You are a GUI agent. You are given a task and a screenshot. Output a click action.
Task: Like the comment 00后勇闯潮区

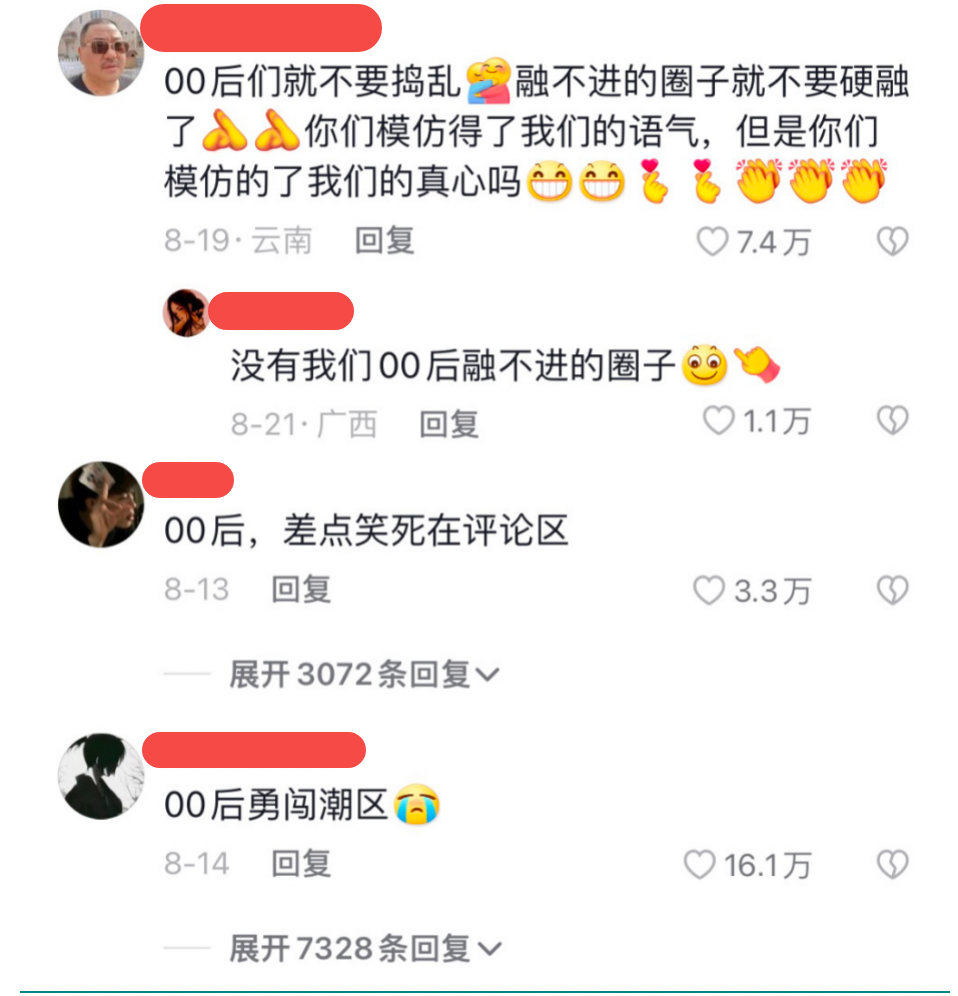click(x=700, y=865)
